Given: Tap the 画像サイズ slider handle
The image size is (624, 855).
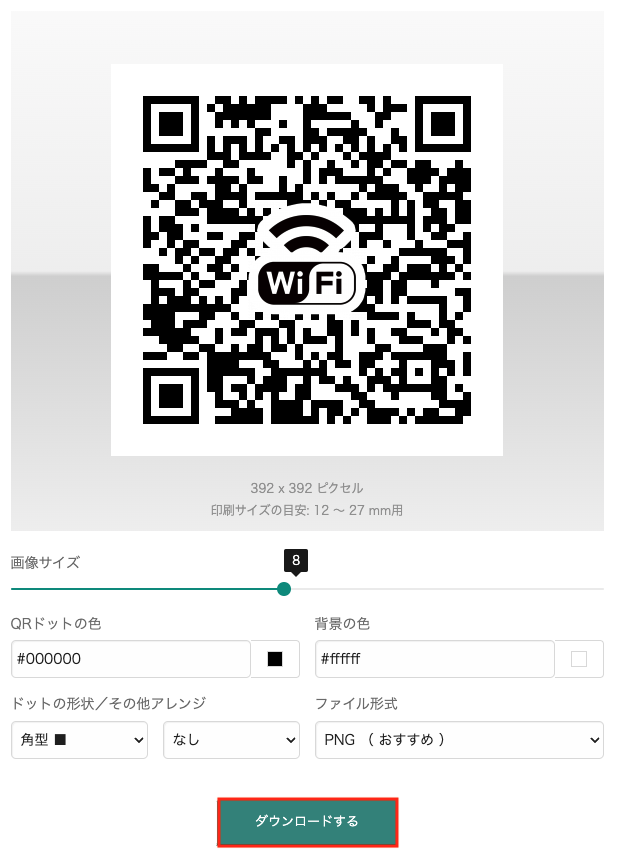Looking at the screenshot, I should click(x=284, y=589).
